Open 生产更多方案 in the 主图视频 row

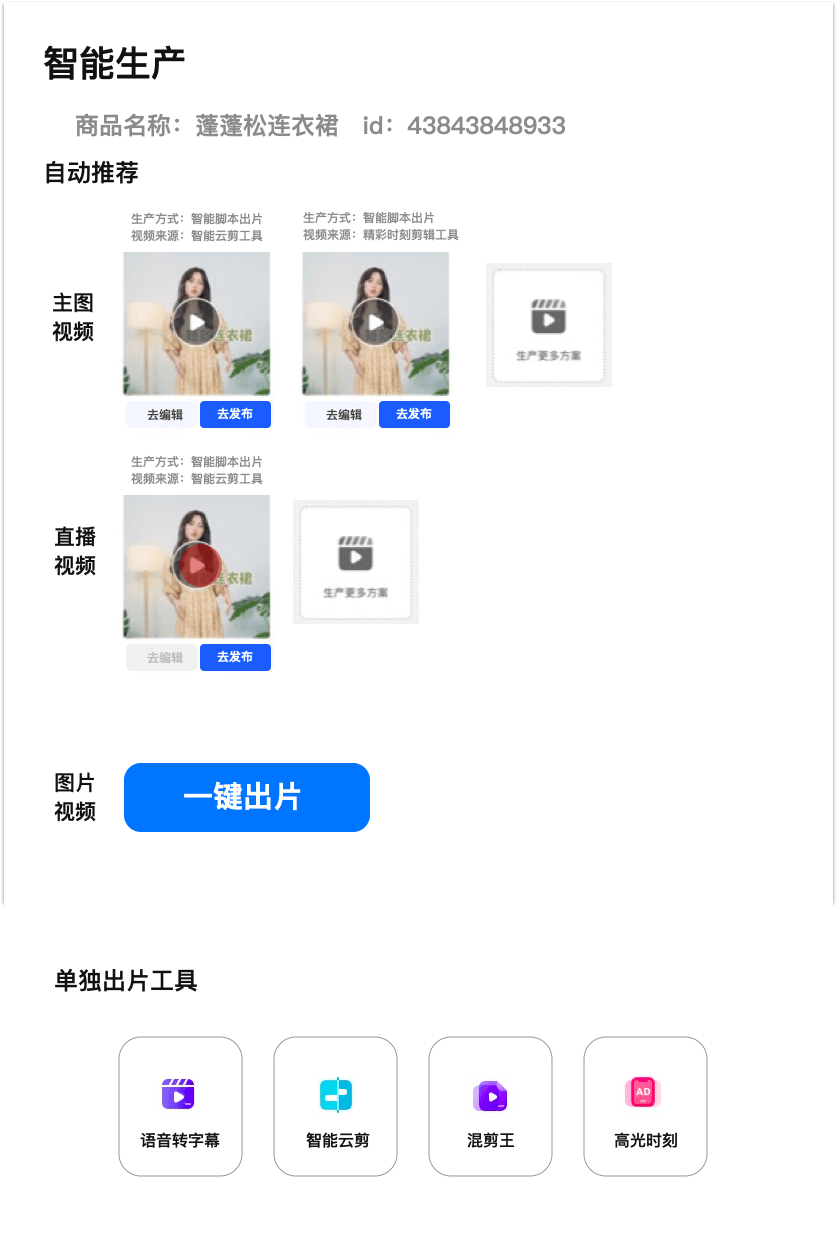(548, 325)
